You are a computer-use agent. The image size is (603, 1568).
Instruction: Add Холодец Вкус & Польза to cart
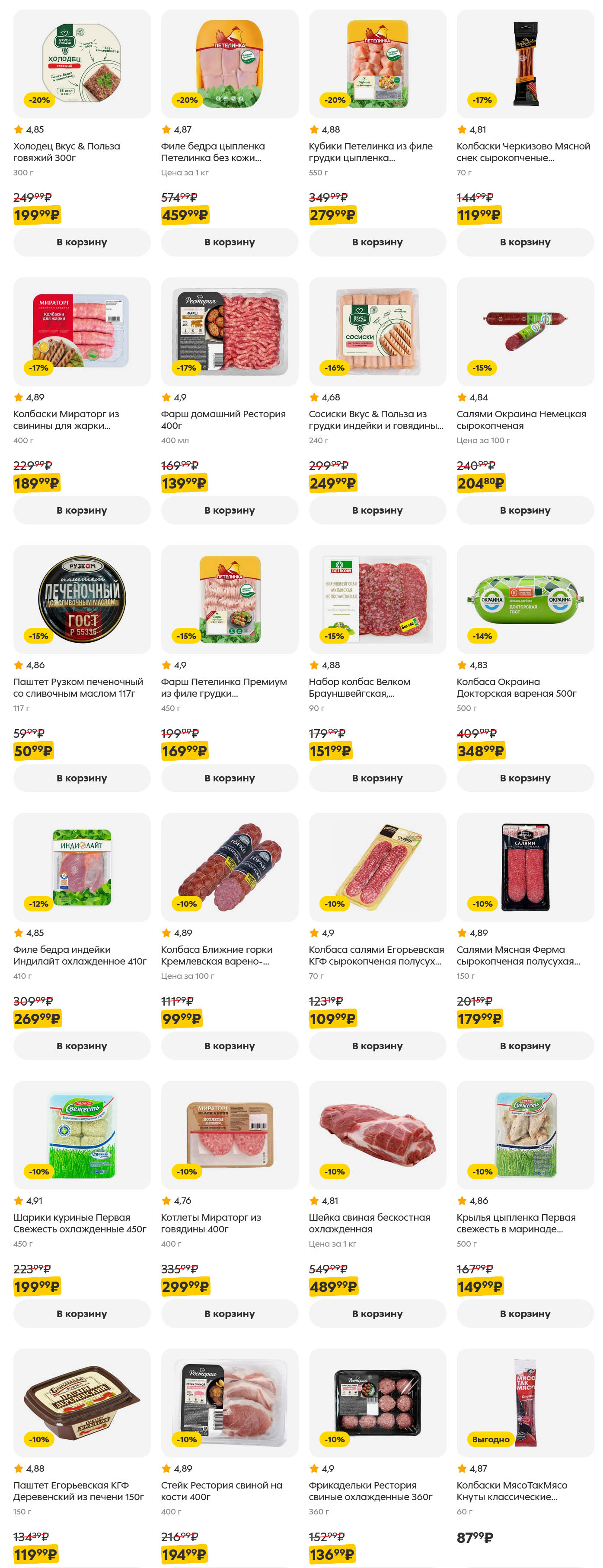tap(82, 242)
